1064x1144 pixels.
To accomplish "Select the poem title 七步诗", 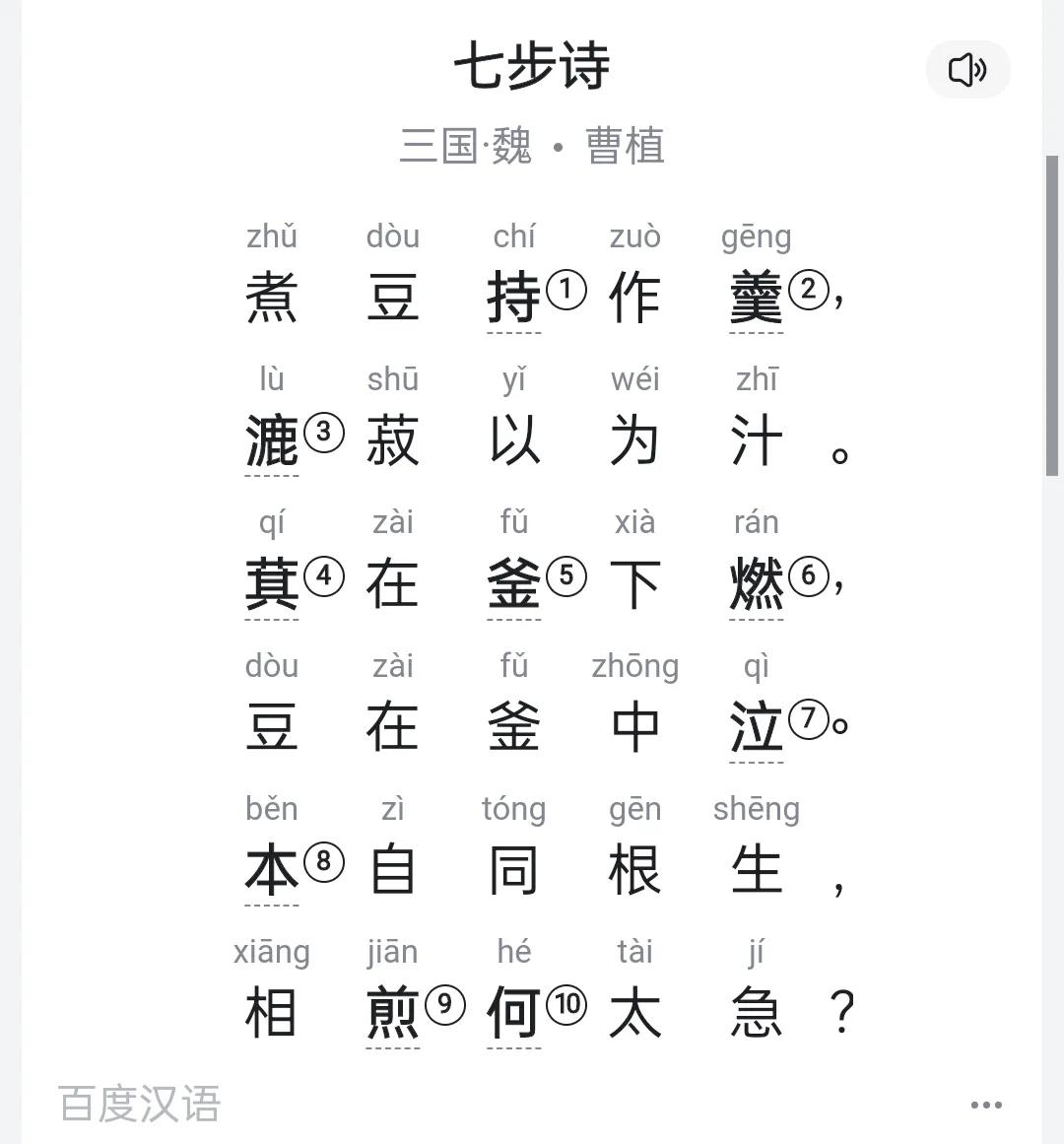I will 532,64.
